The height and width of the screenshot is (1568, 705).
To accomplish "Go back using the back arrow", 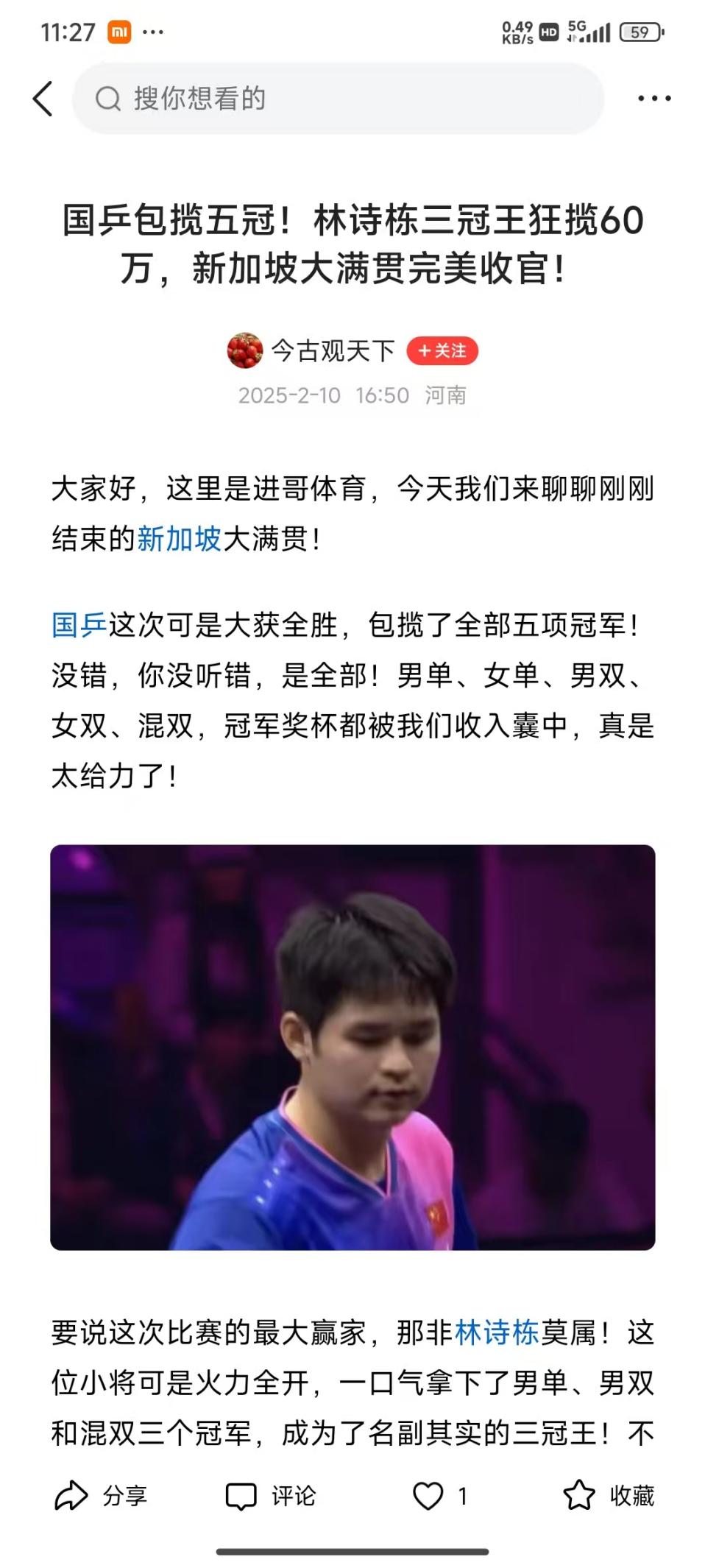I will coord(43,99).
